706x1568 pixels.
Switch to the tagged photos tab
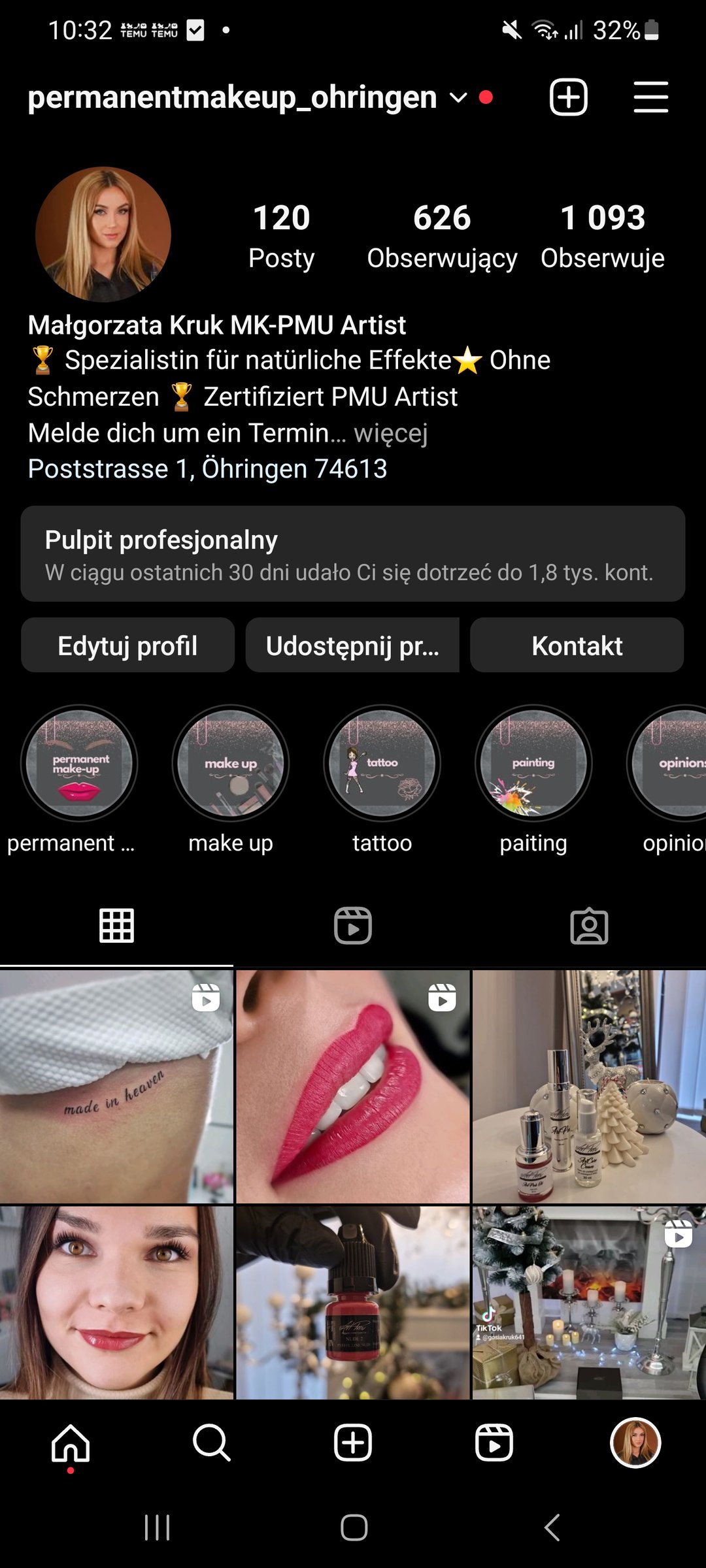pos(589,926)
